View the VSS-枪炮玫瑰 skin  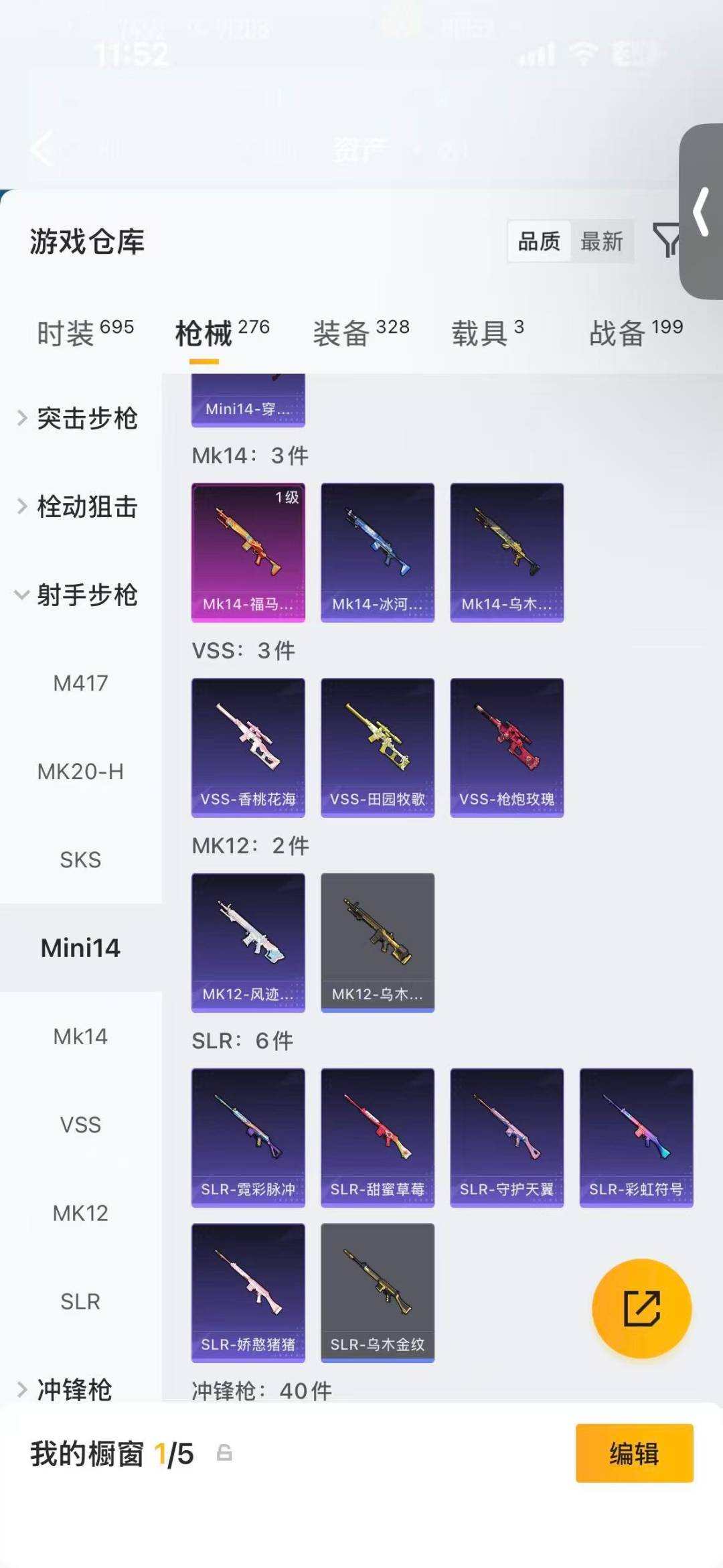point(507,747)
